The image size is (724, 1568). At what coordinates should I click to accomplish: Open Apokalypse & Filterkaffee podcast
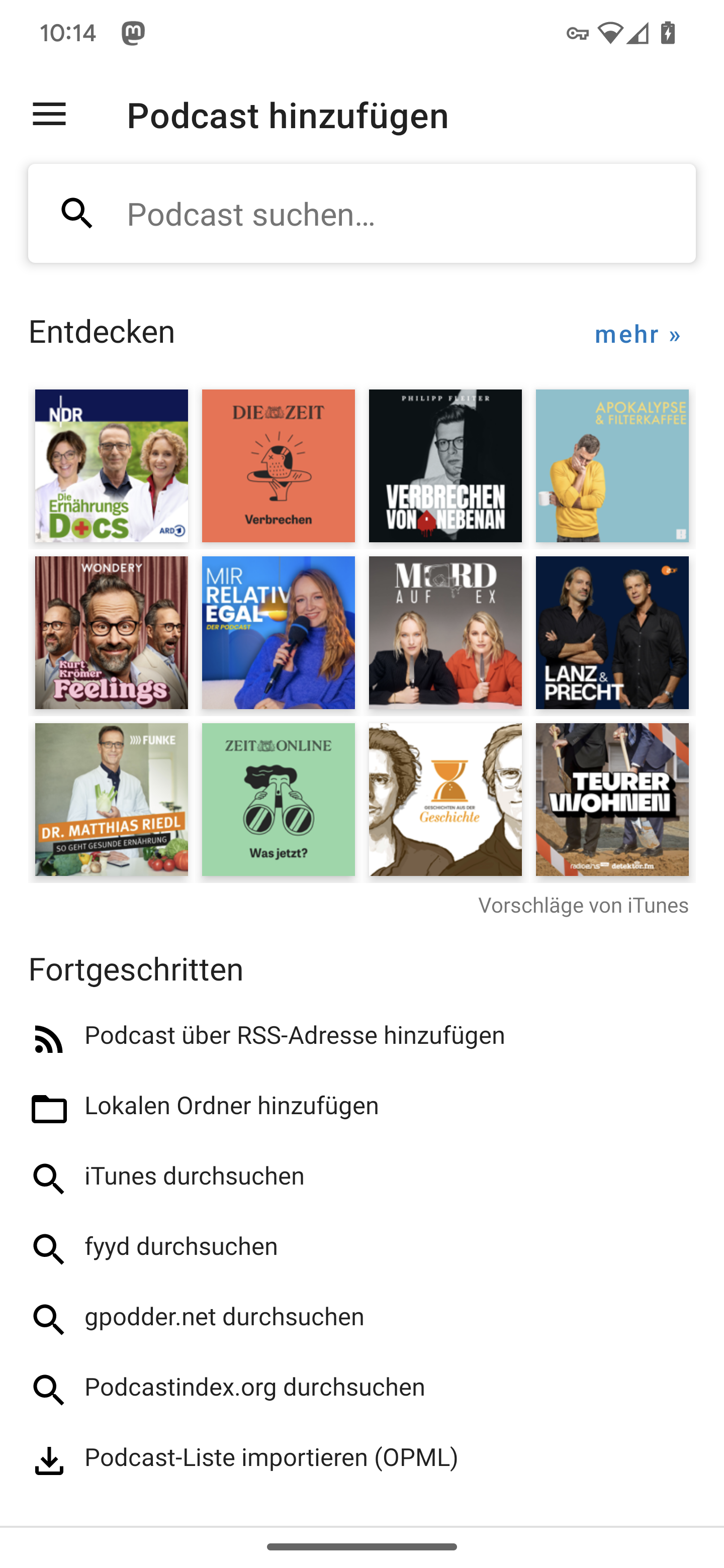612,466
